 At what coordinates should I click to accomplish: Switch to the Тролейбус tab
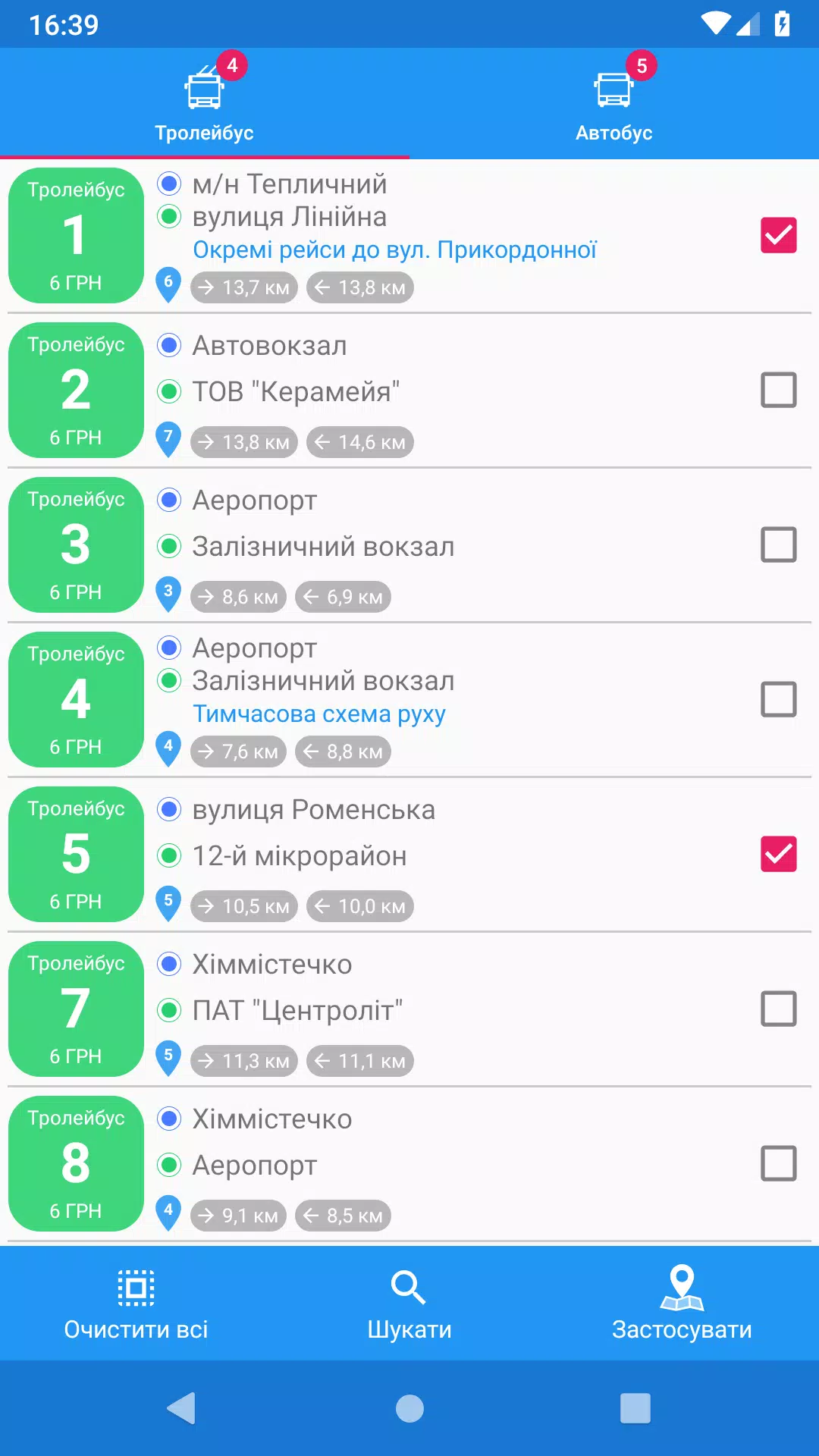point(204,104)
